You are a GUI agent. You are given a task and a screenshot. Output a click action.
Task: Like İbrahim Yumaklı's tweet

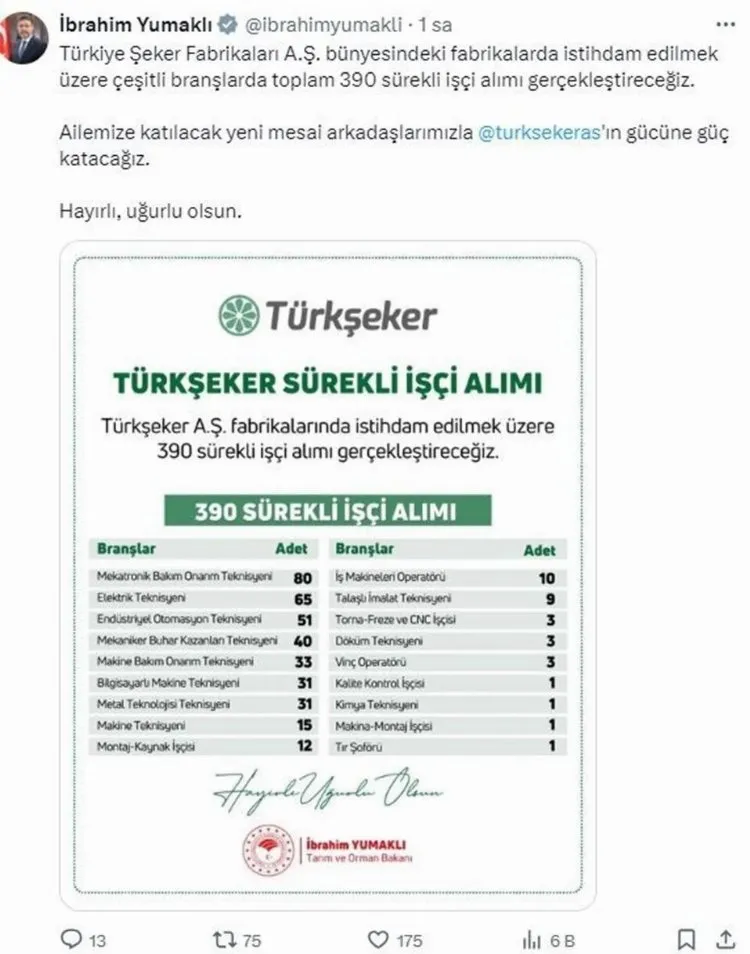tap(377, 938)
